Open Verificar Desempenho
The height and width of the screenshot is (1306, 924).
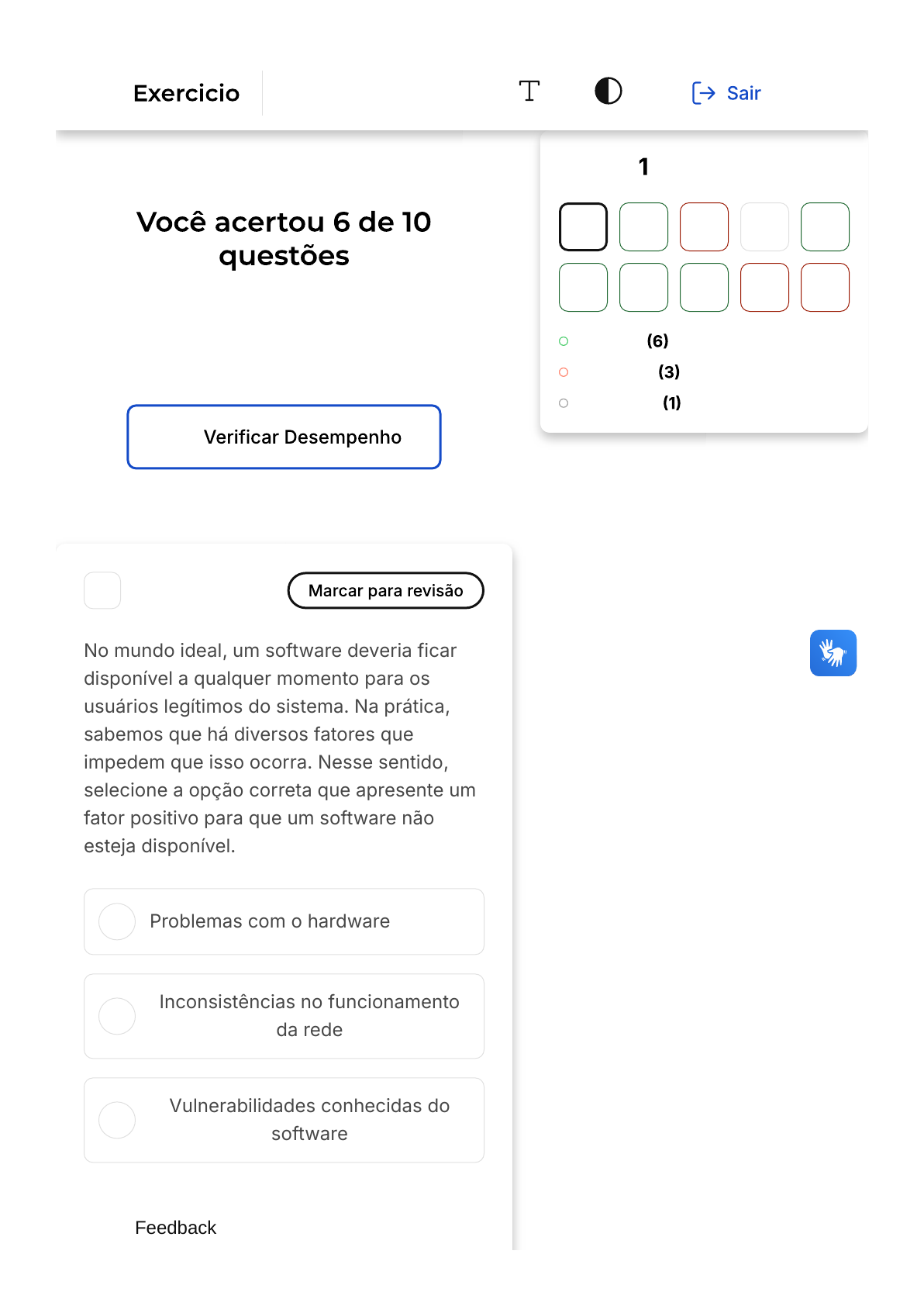284,437
